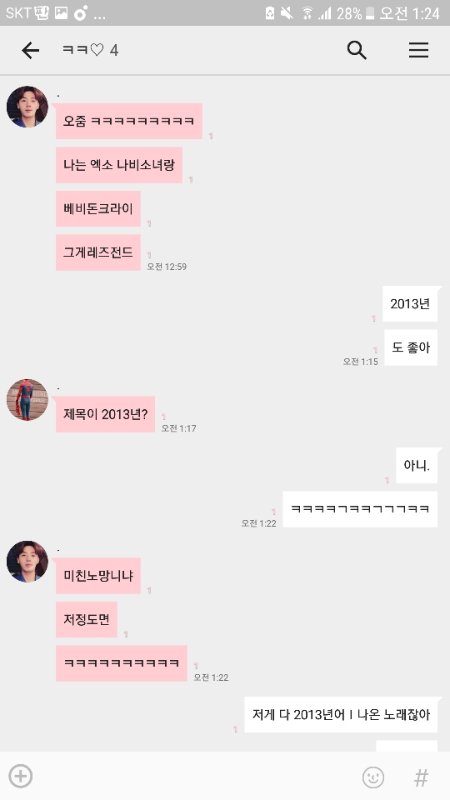450x800 pixels.
Task: Go back using the arrow icon
Action: coord(30,50)
